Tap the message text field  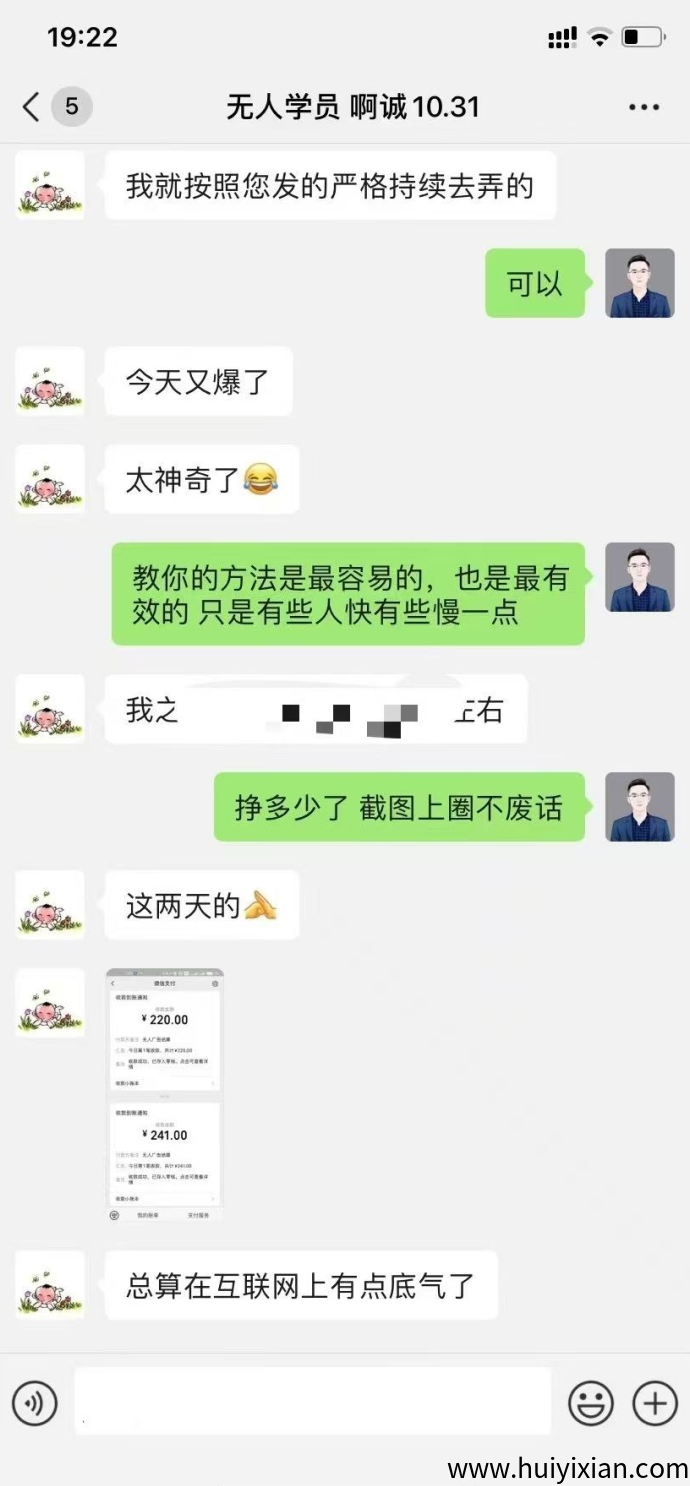point(312,1402)
